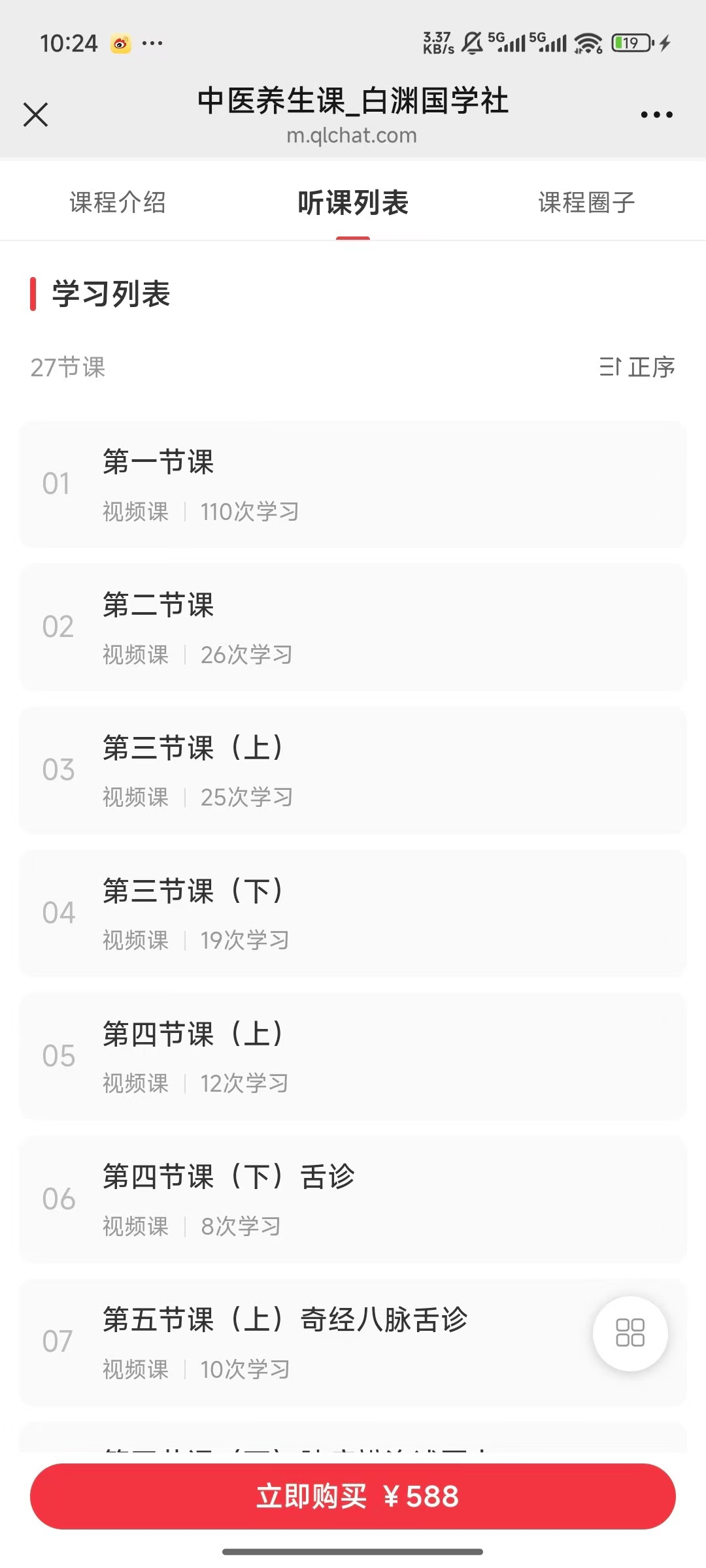Tap the floating grid menu button

point(630,1333)
